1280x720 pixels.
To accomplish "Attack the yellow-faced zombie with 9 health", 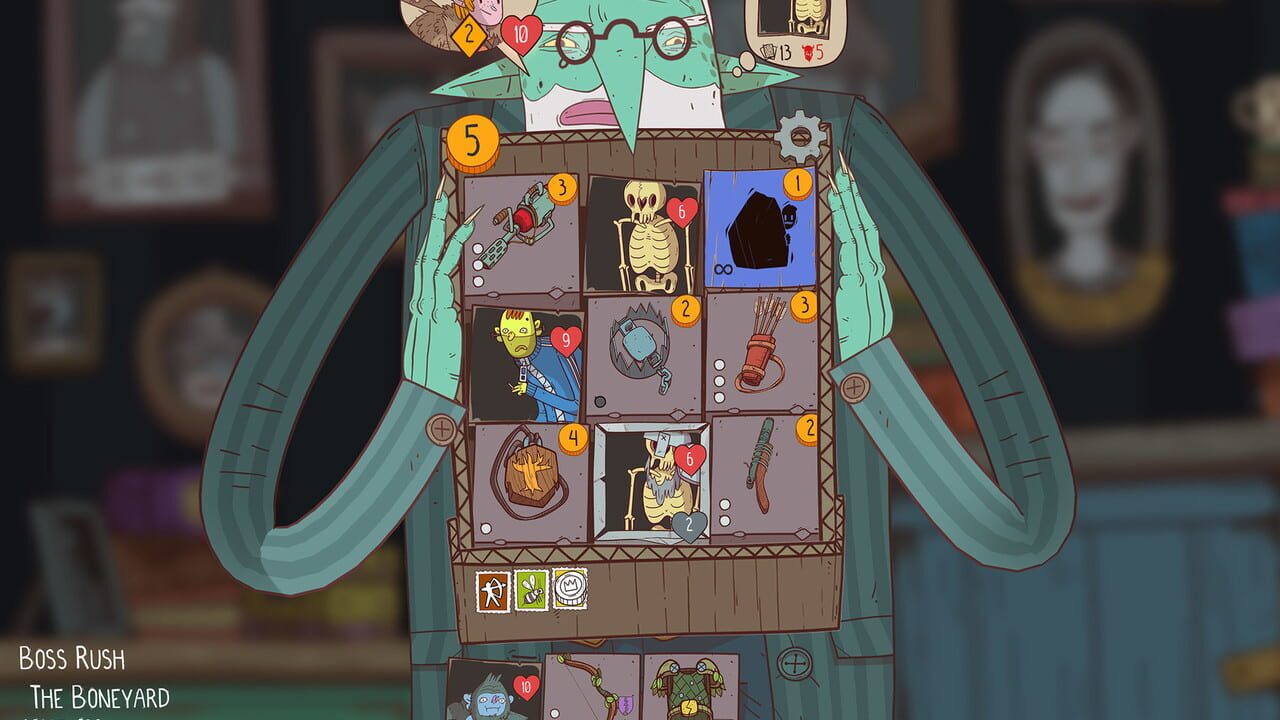I will click(x=527, y=363).
